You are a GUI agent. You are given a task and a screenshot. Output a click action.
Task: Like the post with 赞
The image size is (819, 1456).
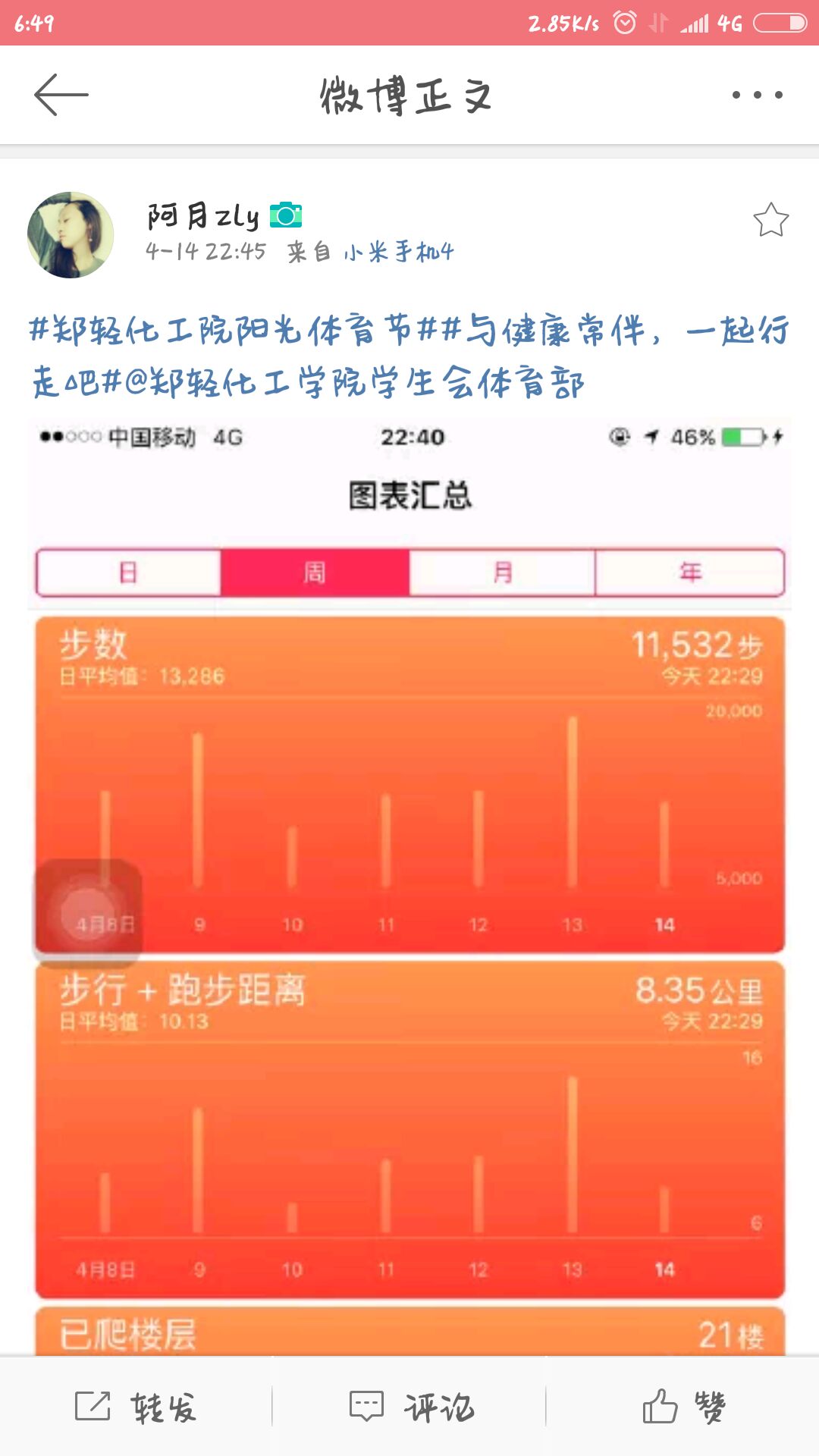(682, 1407)
